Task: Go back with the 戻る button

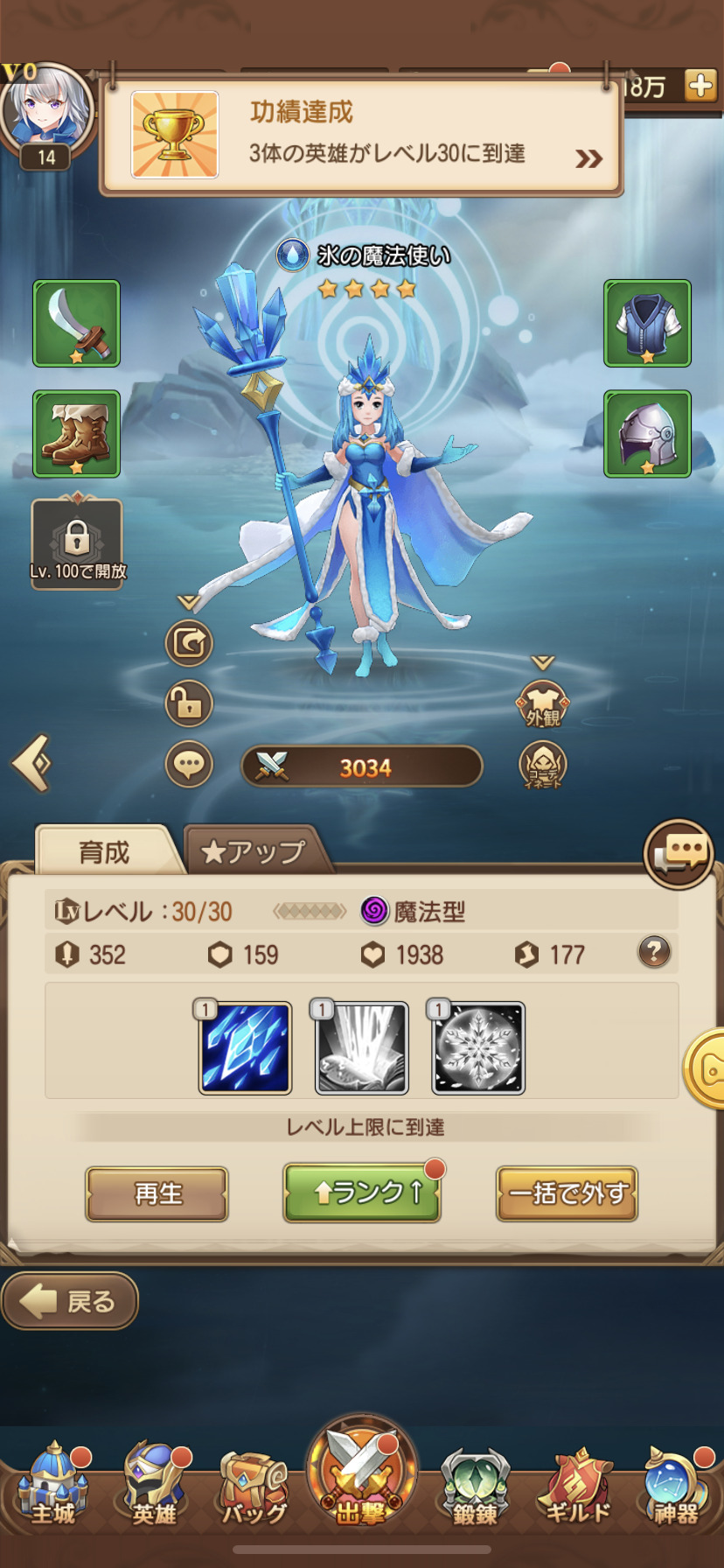Action: tap(70, 1301)
